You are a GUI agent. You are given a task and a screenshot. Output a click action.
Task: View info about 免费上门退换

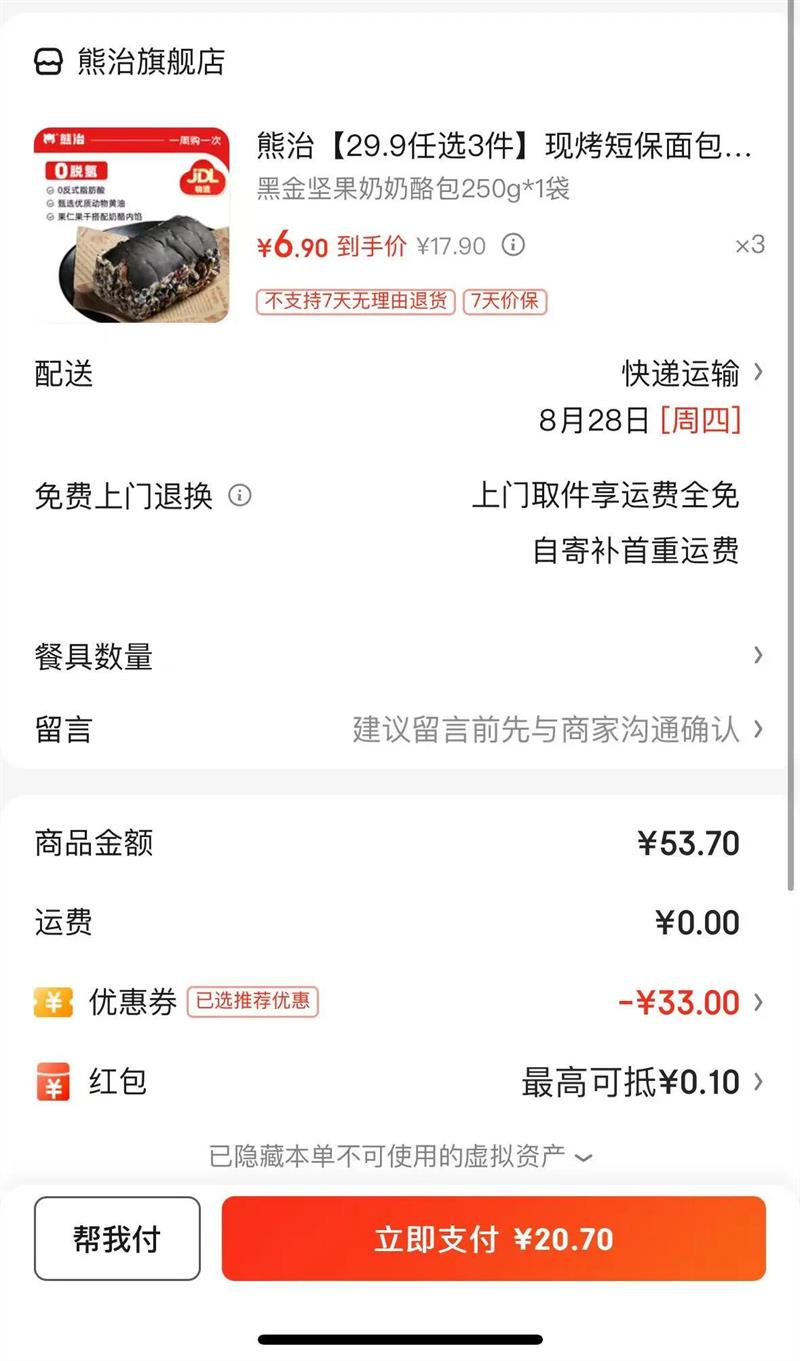click(x=240, y=495)
